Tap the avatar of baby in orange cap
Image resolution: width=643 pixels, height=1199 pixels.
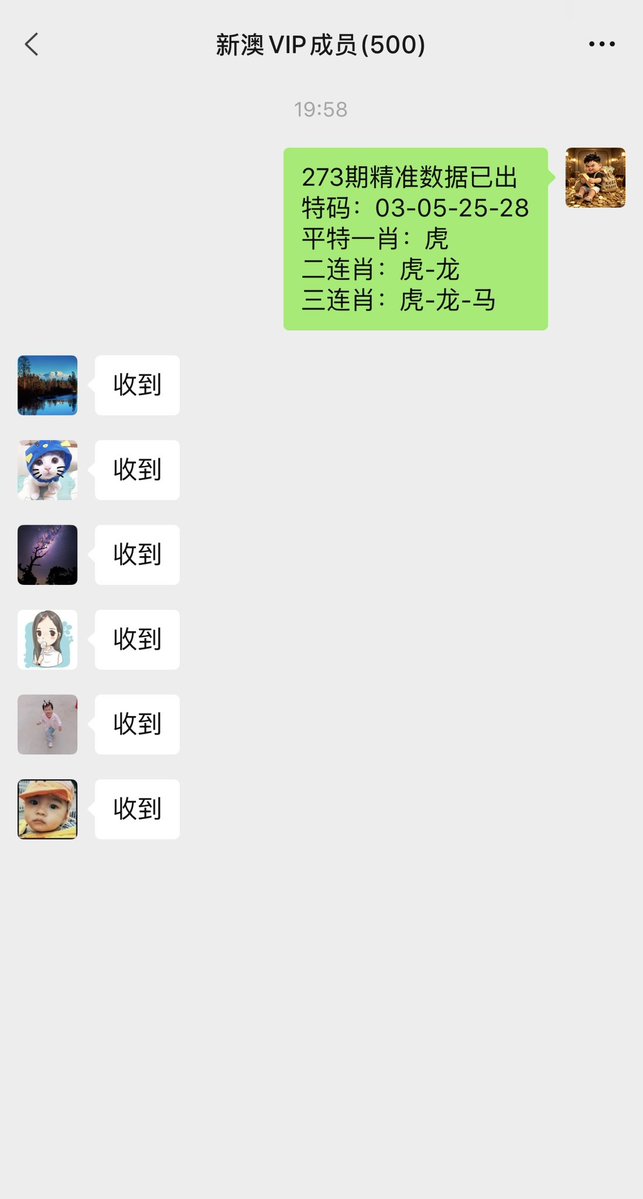47,810
